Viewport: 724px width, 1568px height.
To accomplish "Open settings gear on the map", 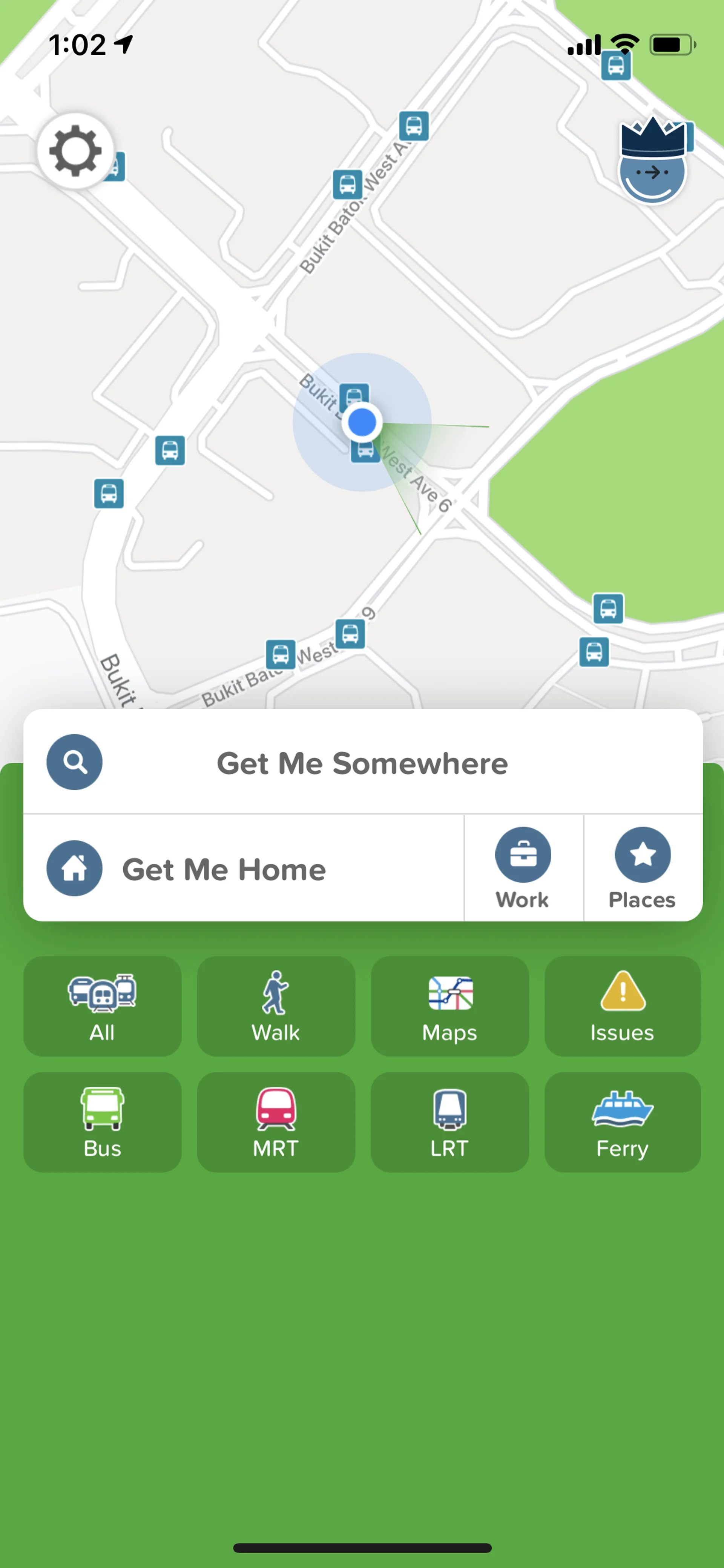I will (75, 151).
